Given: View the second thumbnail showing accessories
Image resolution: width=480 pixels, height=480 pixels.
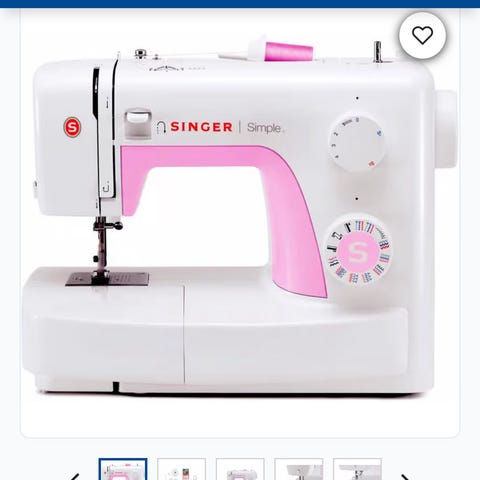Looking at the screenshot, I should point(181,469).
